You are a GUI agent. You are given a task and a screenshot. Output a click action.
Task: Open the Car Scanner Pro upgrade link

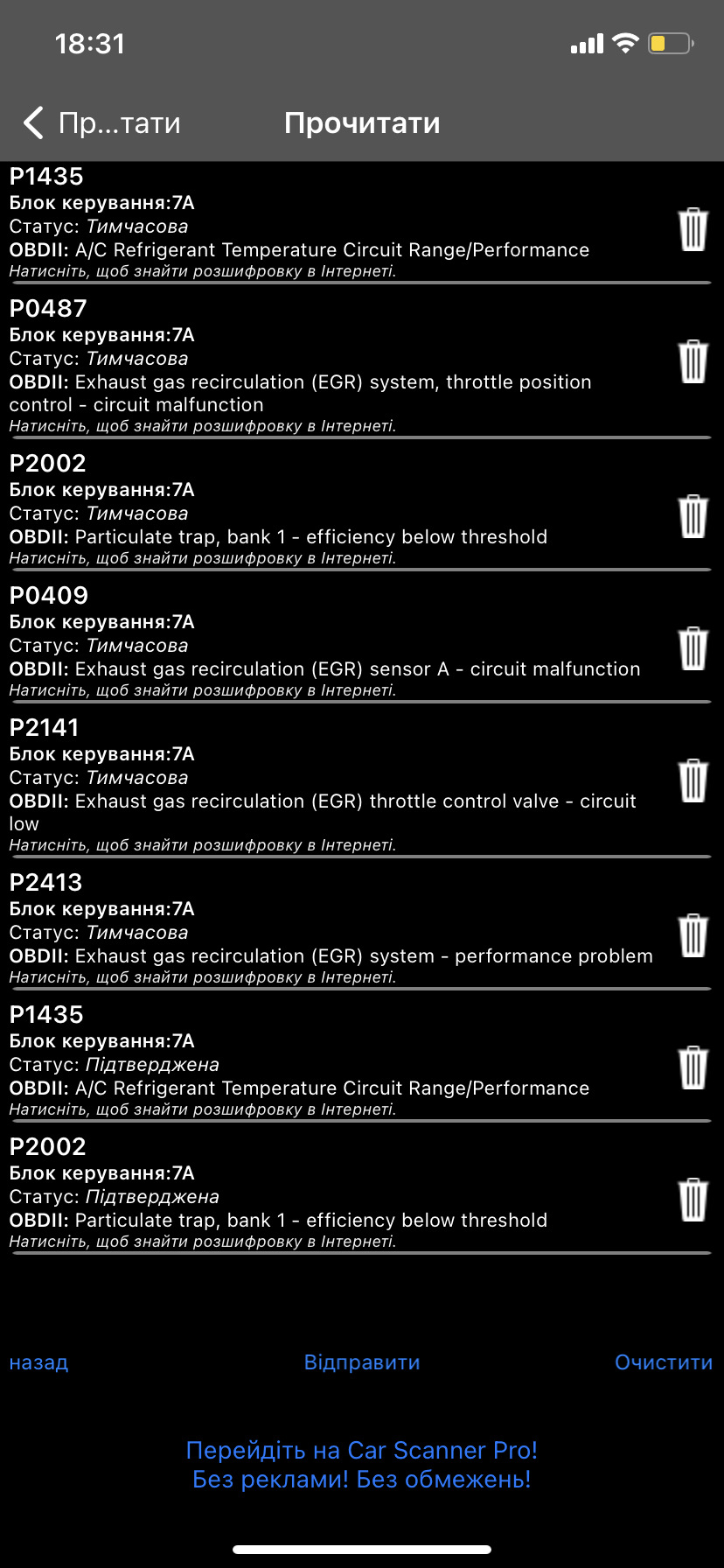[362, 1465]
